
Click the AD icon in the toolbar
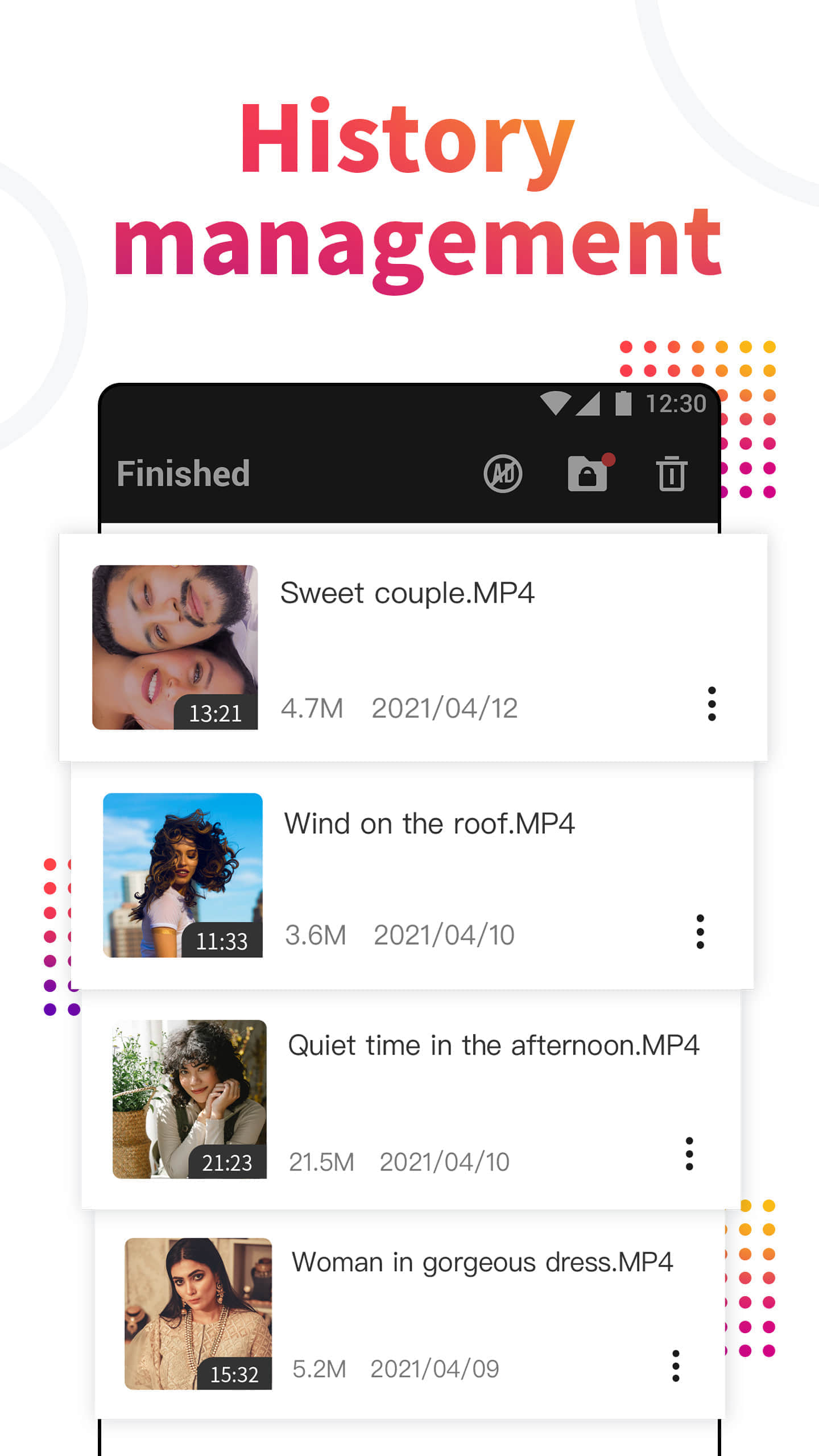[503, 474]
